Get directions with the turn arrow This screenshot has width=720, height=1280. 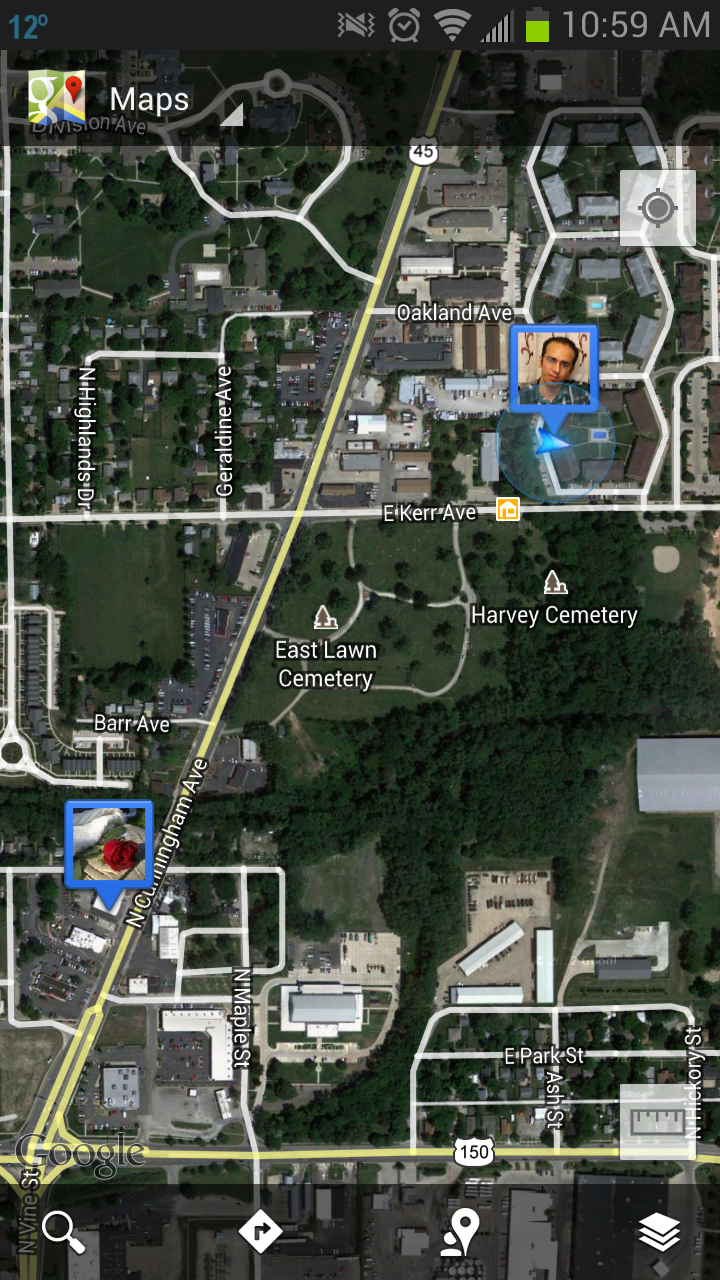pos(260,1232)
